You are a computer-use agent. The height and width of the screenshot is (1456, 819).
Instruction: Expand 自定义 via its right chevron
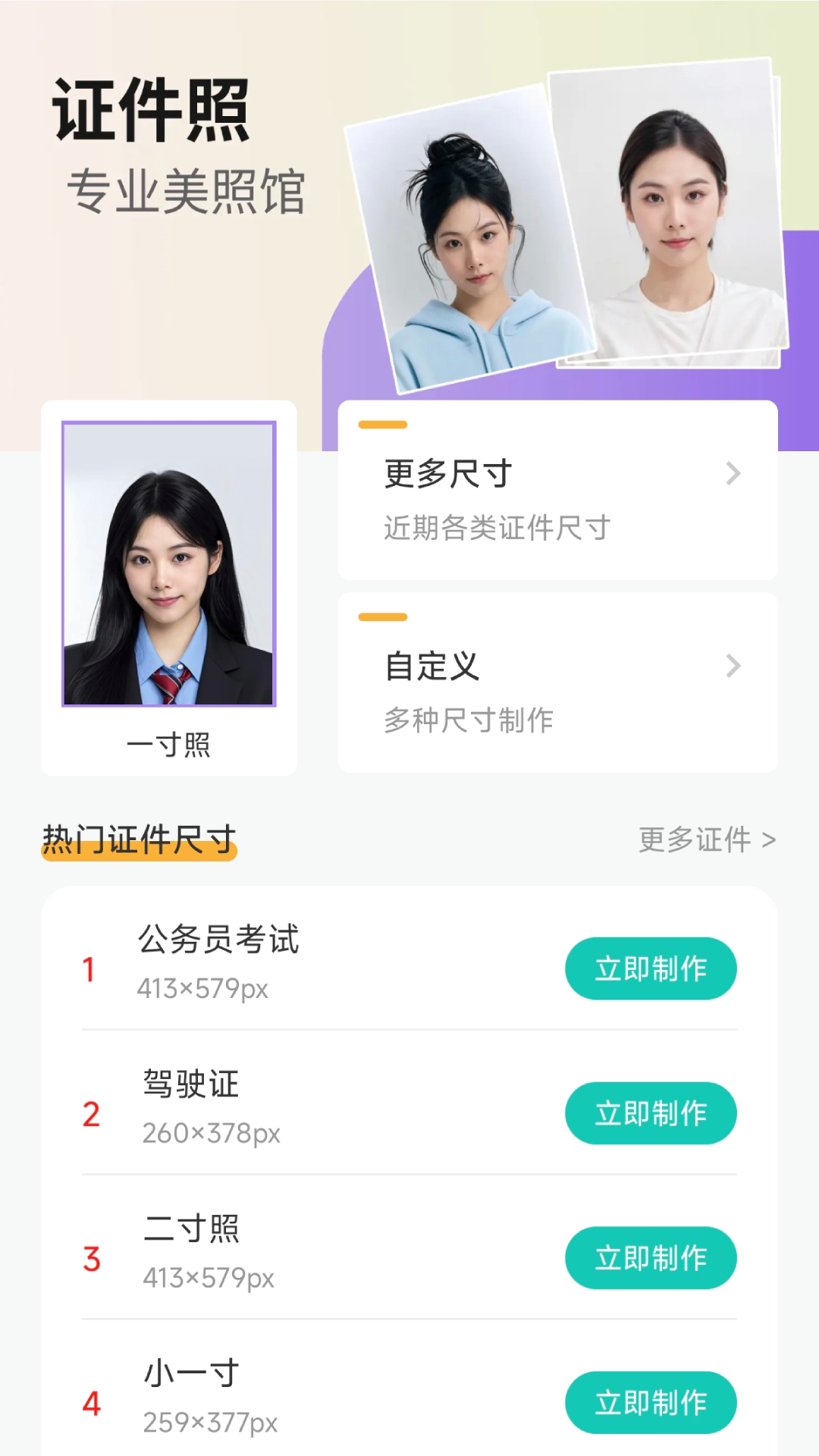click(x=733, y=666)
